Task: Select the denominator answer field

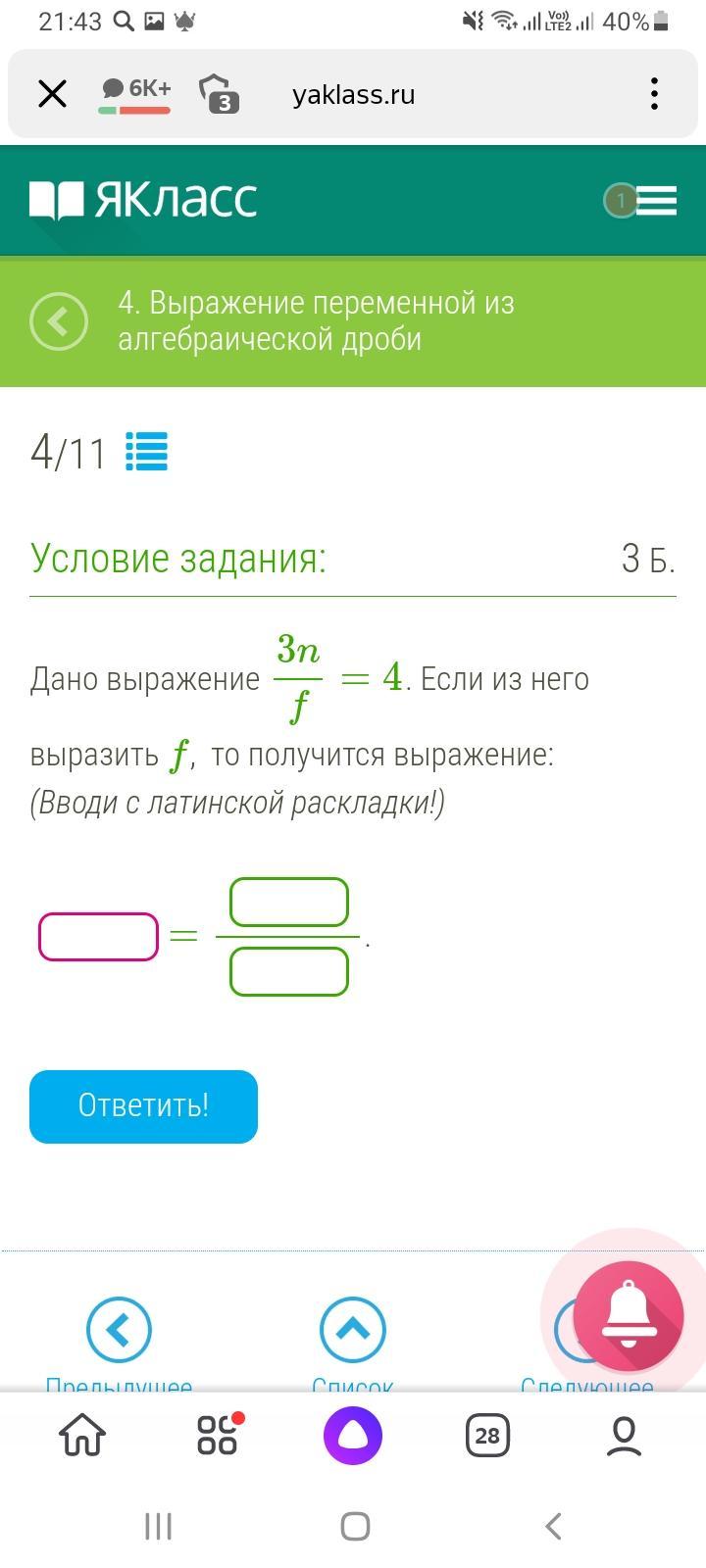Action: pos(289,971)
